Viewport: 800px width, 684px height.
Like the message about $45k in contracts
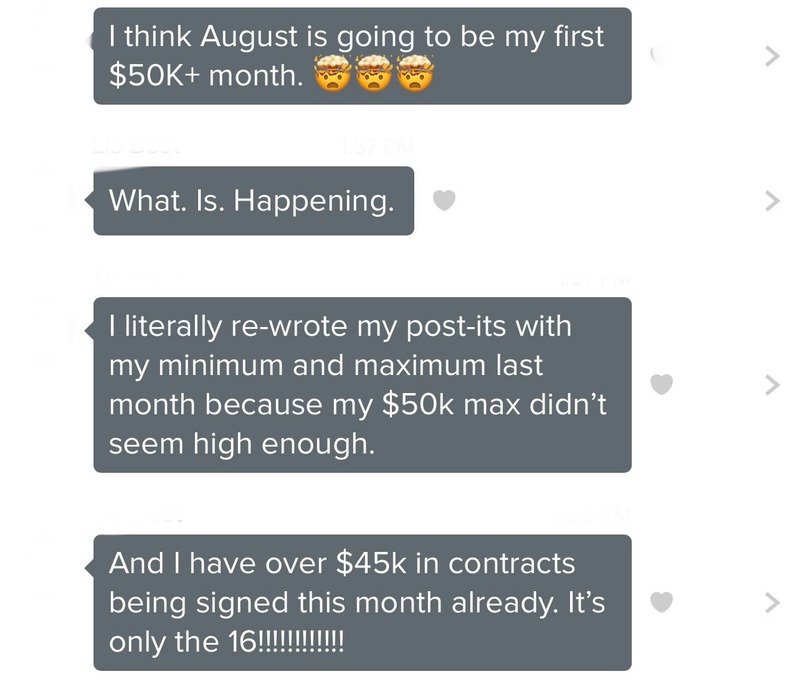pos(661,603)
